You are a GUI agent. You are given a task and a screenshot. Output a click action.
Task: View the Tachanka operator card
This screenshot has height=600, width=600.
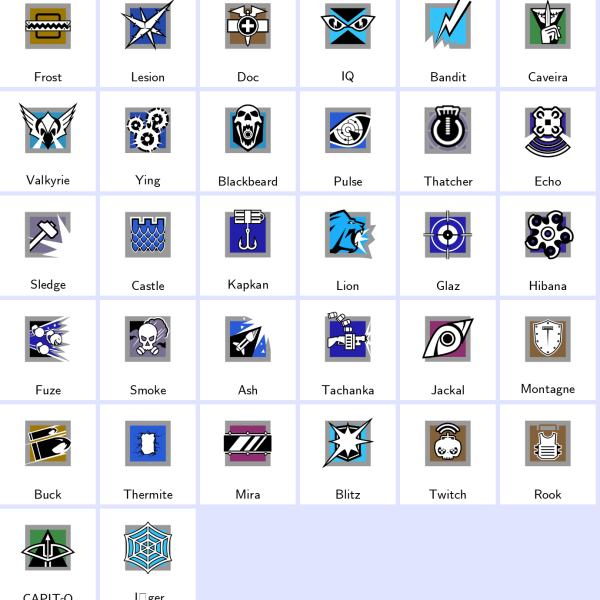click(x=348, y=350)
